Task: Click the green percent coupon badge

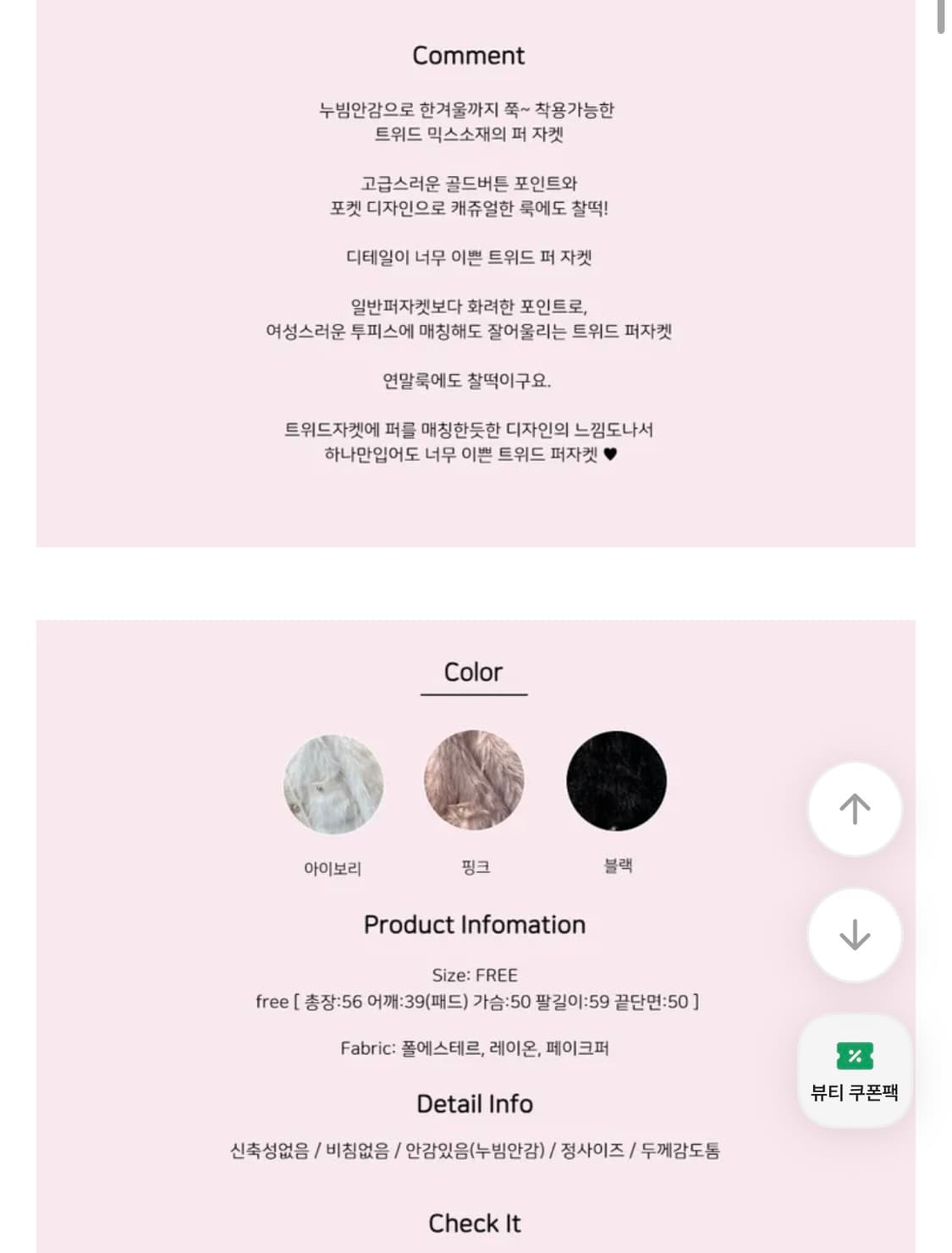Action: click(x=854, y=1057)
